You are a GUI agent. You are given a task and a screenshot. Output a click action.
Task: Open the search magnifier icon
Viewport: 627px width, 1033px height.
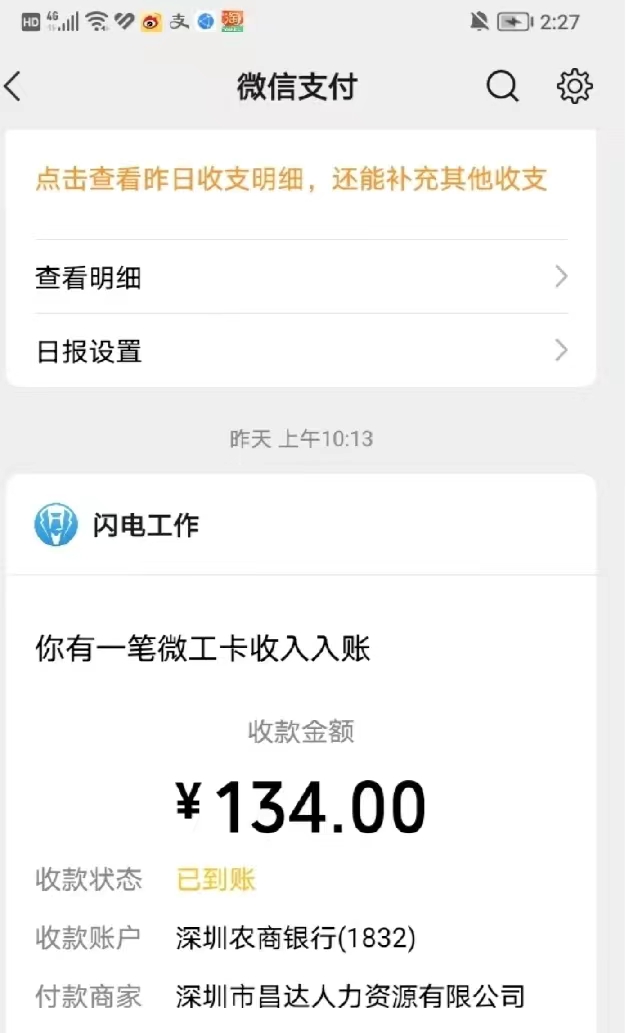click(503, 86)
